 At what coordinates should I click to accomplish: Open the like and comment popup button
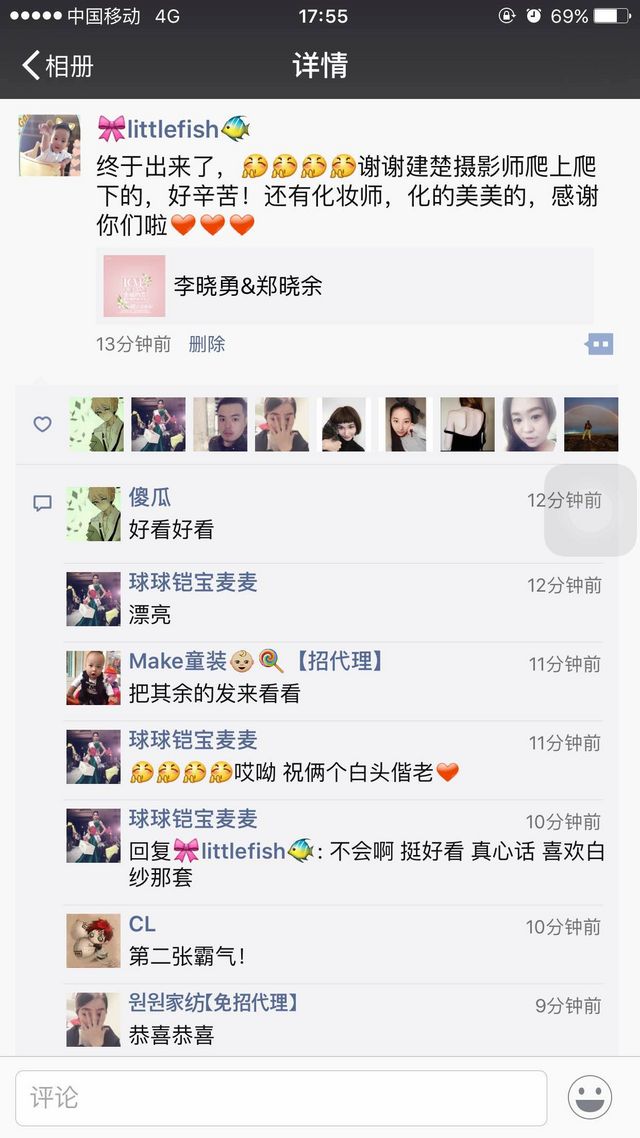click(600, 343)
